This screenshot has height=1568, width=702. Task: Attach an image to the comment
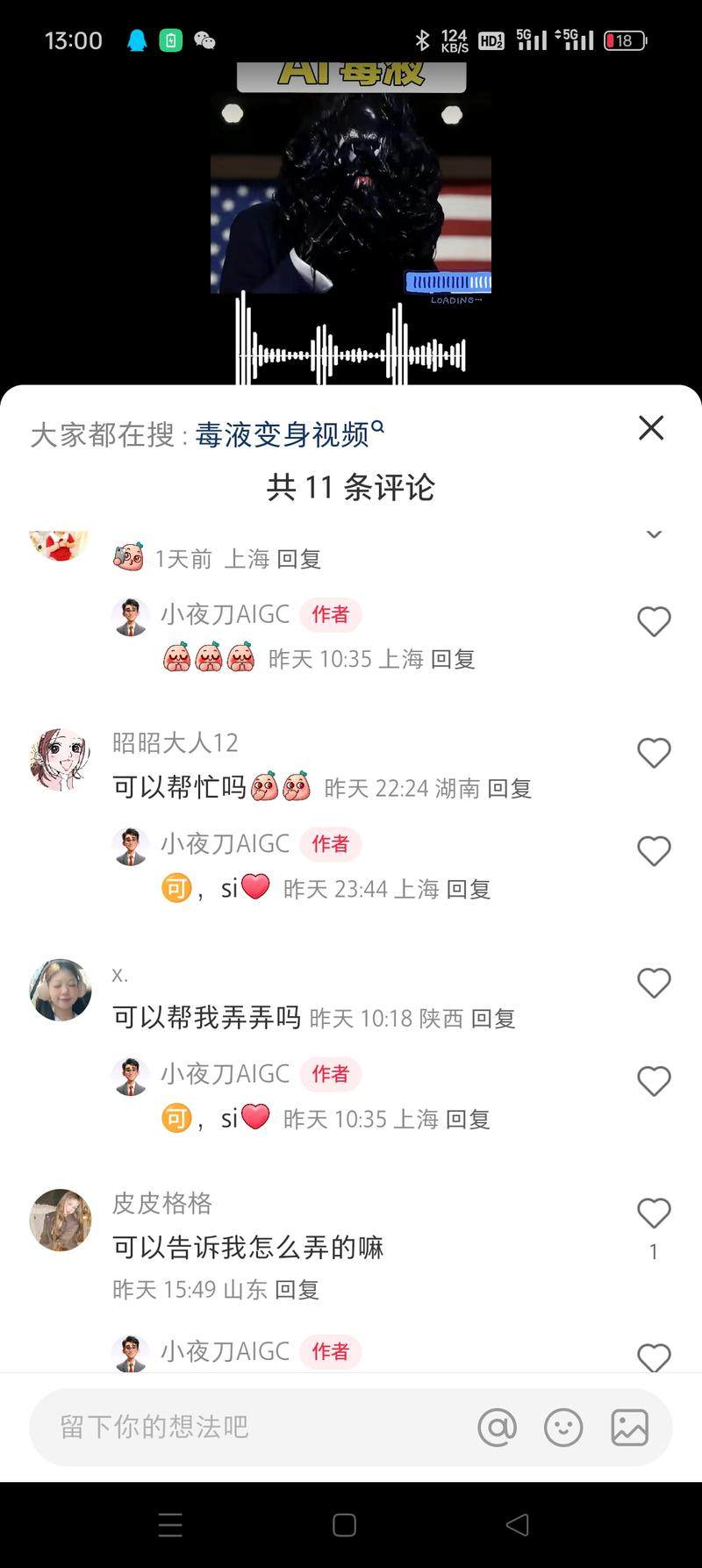629,1428
